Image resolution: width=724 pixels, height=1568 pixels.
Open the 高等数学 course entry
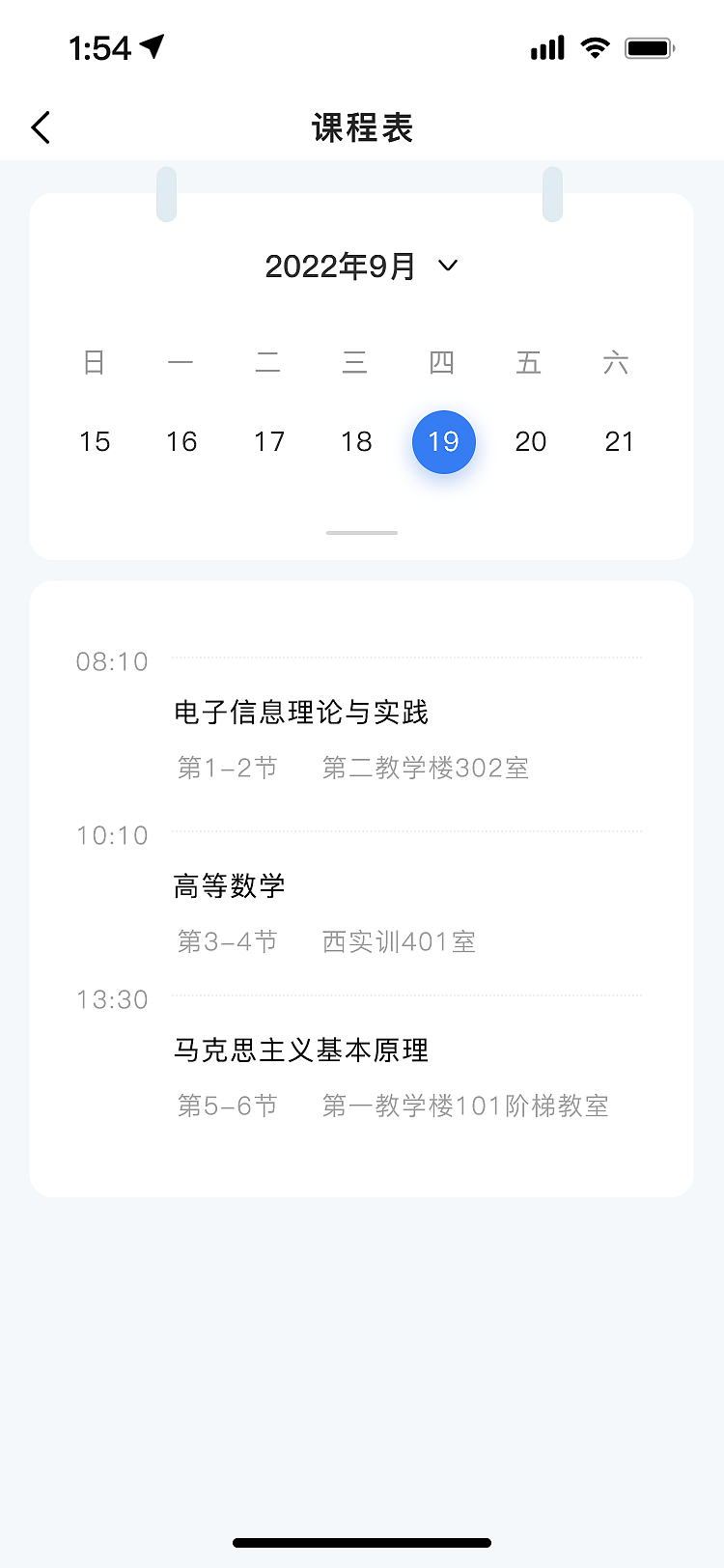[227, 886]
